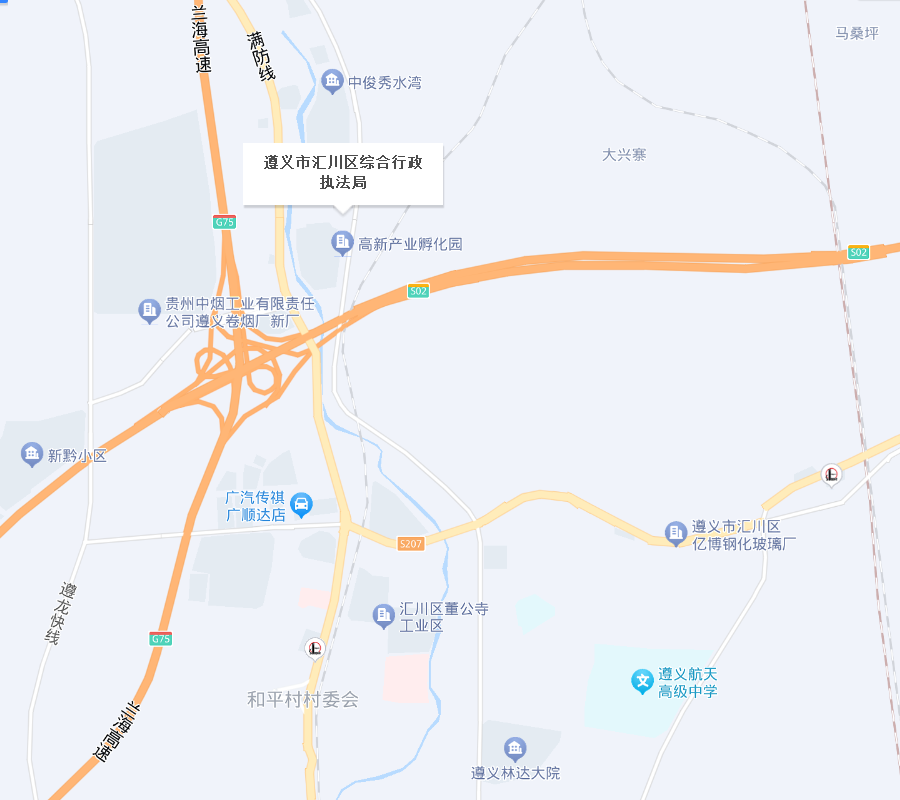
Task: Select the 汇川区董公寺工业区 marker
Action: pyautogui.click(x=383, y=616)
